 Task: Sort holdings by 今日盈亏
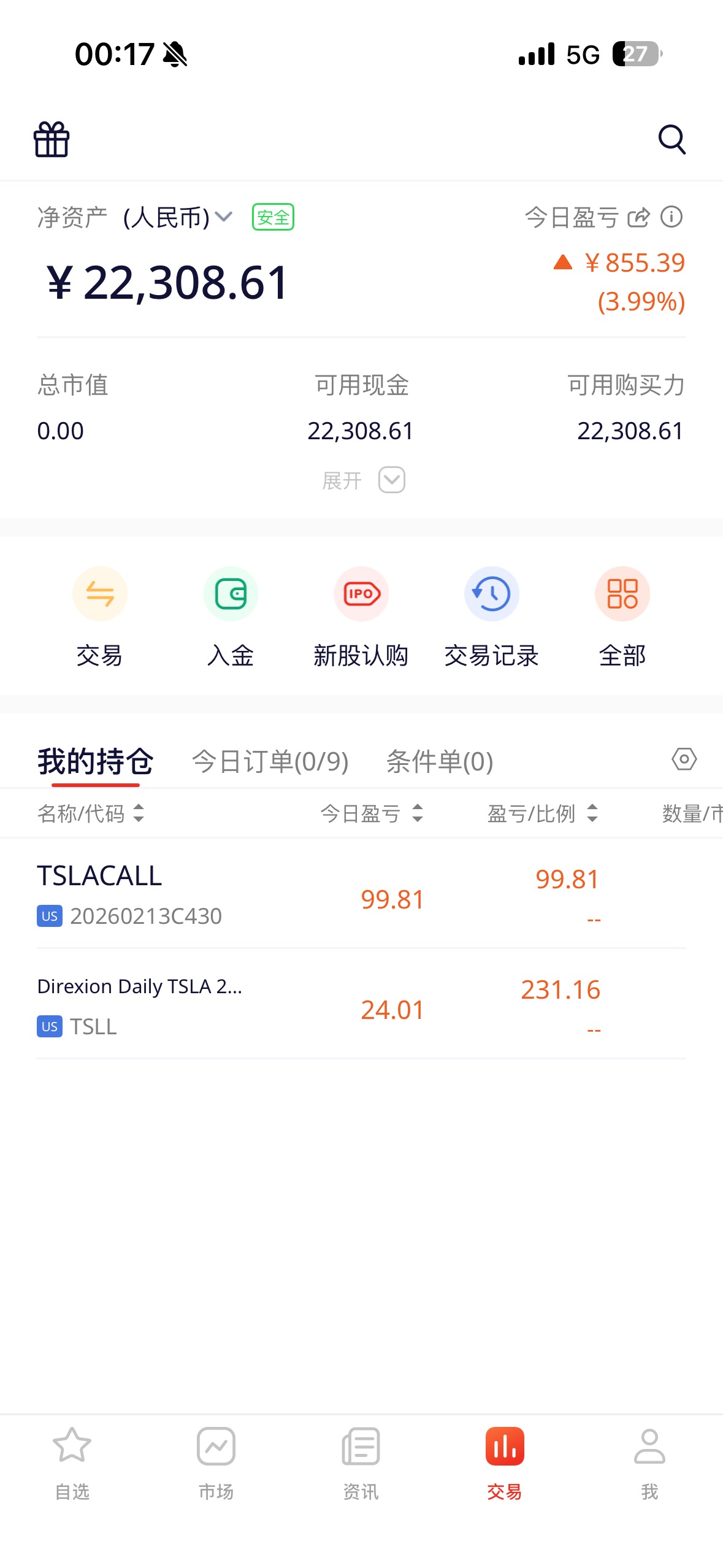click(372, 813)
